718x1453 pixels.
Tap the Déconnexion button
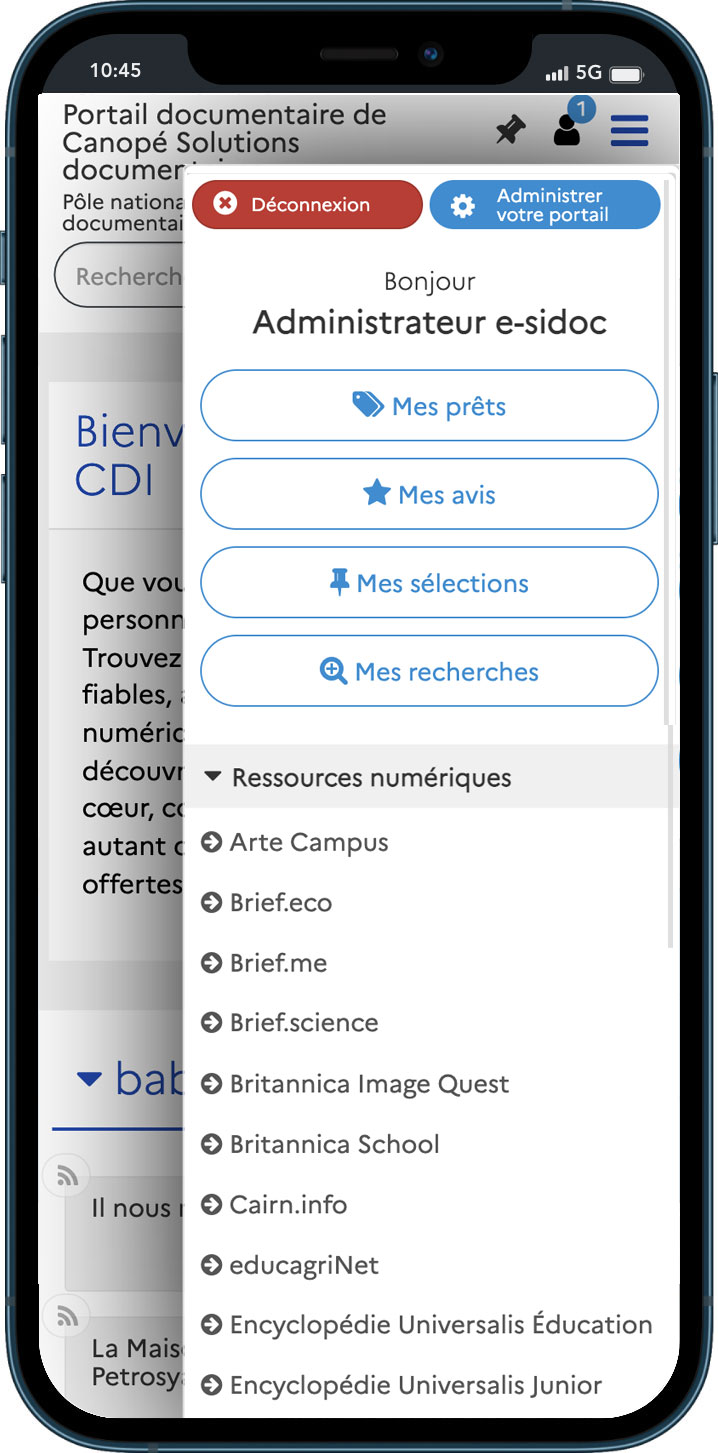(307, 204)
